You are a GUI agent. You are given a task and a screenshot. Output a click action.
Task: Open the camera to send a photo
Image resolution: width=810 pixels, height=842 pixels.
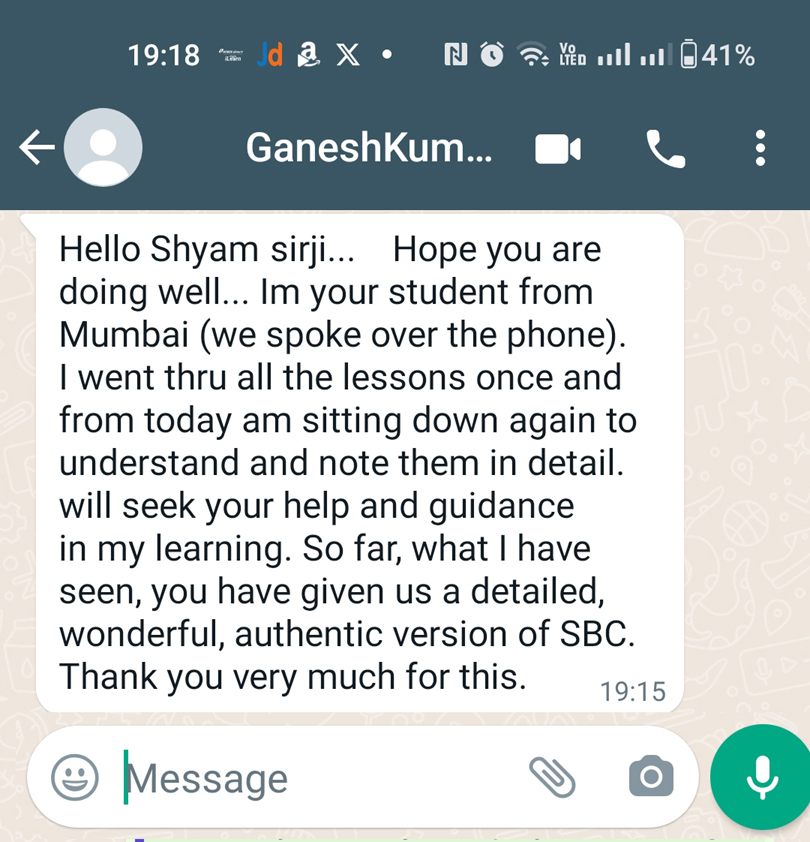pyautogui.click(x=651, y=777)
